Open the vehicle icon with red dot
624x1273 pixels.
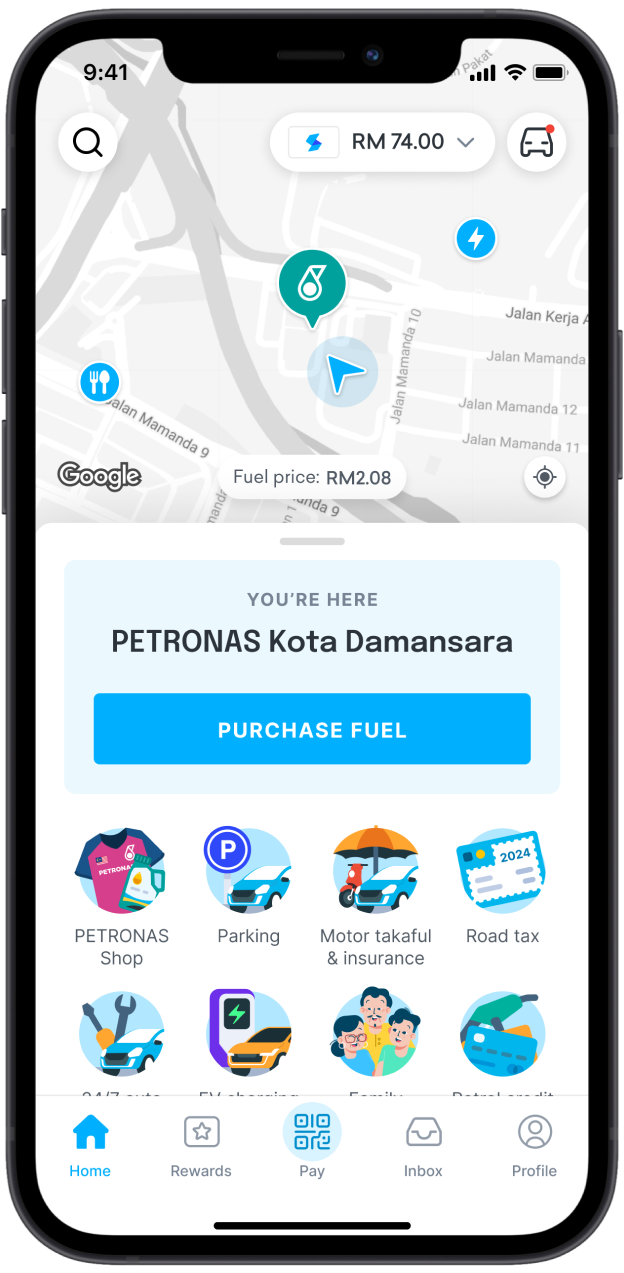537,143
